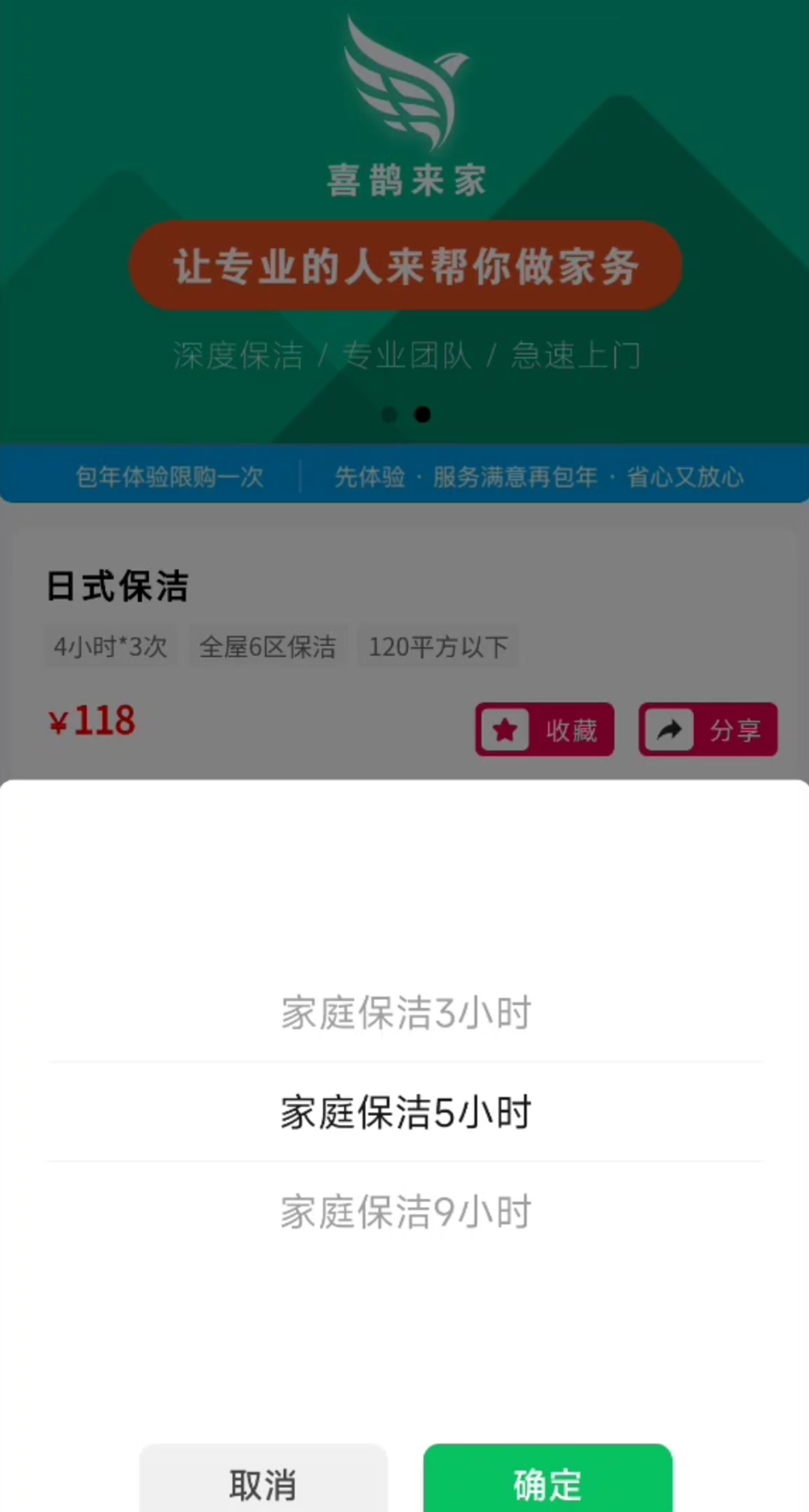Cancel the picker with 取消
Screen dimensions: 809x1512
(263, 1483)
